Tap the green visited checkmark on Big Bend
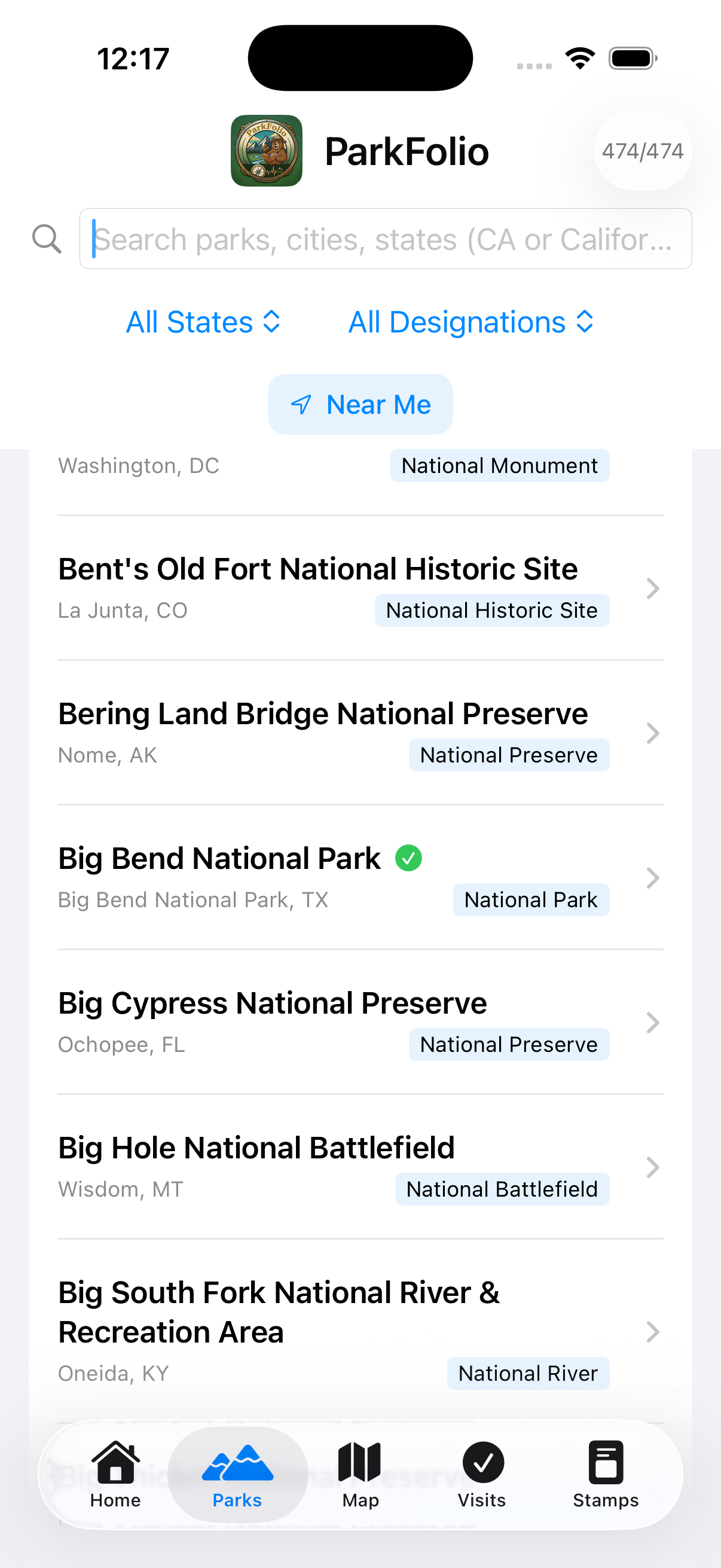This screenshot has height=1568, width=721. (x=408, y=858)
